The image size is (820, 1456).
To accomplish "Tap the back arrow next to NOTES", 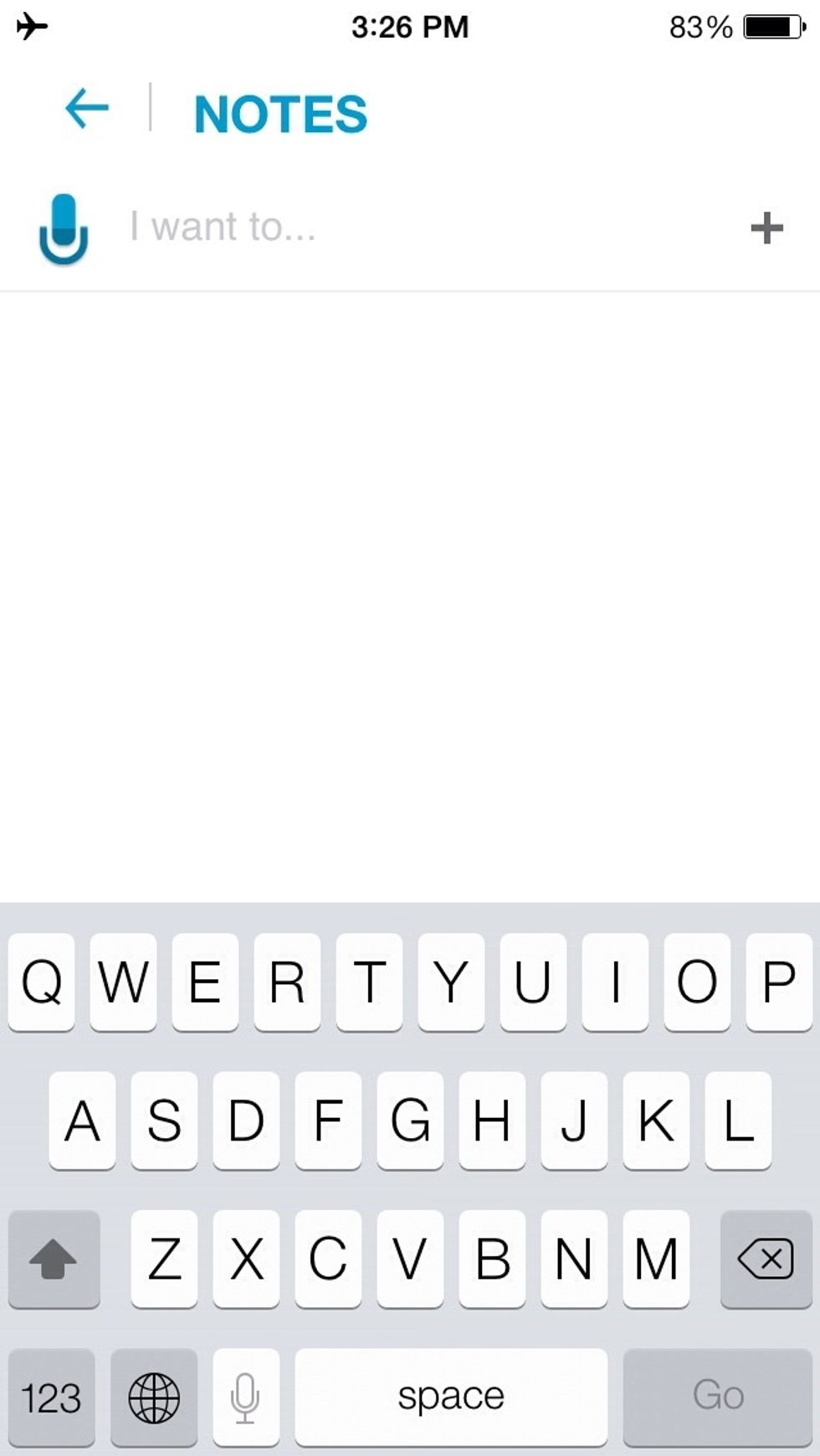I will [85, 107].
